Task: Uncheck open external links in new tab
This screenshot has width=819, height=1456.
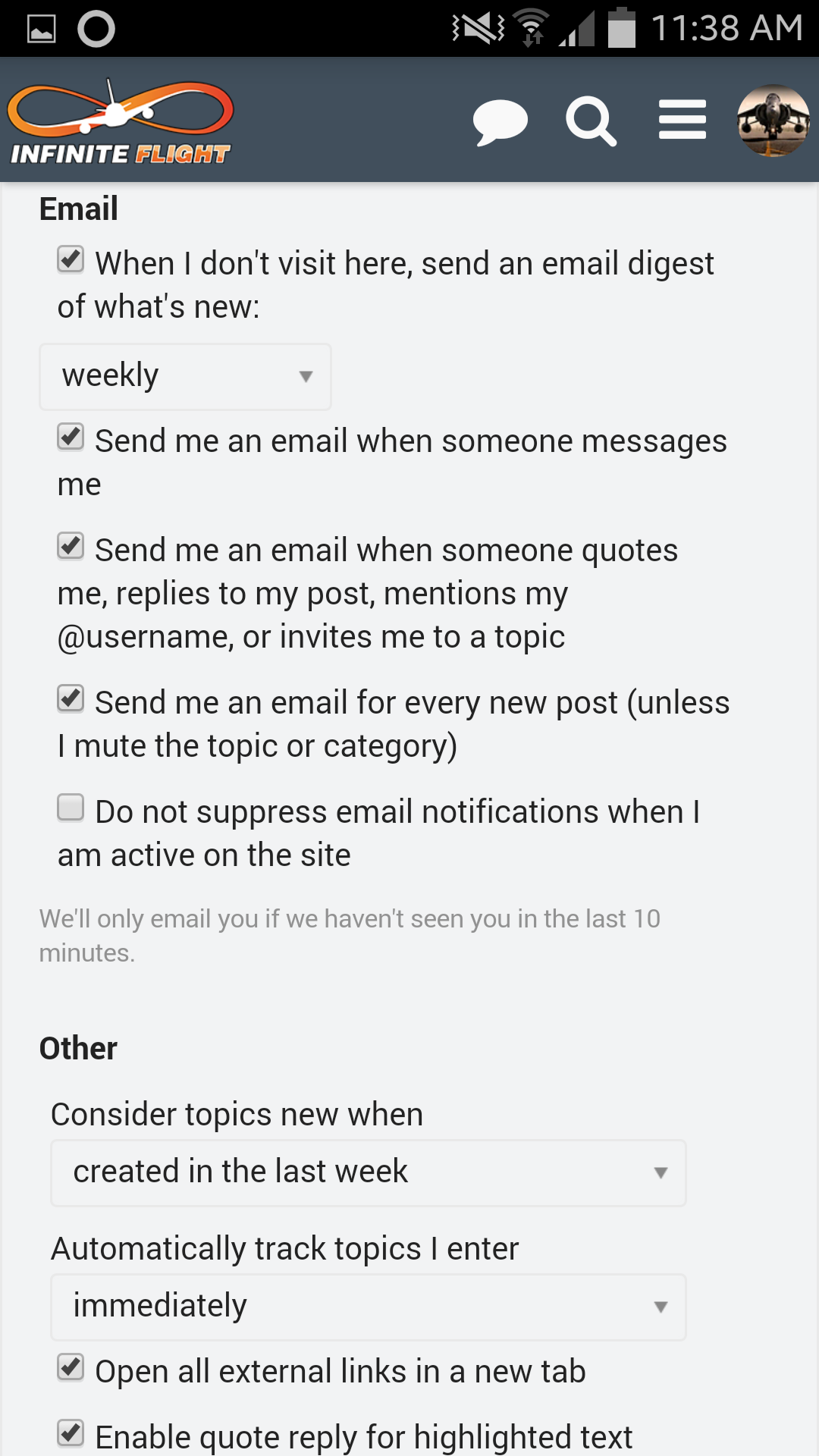Action: click(71, 1367)
